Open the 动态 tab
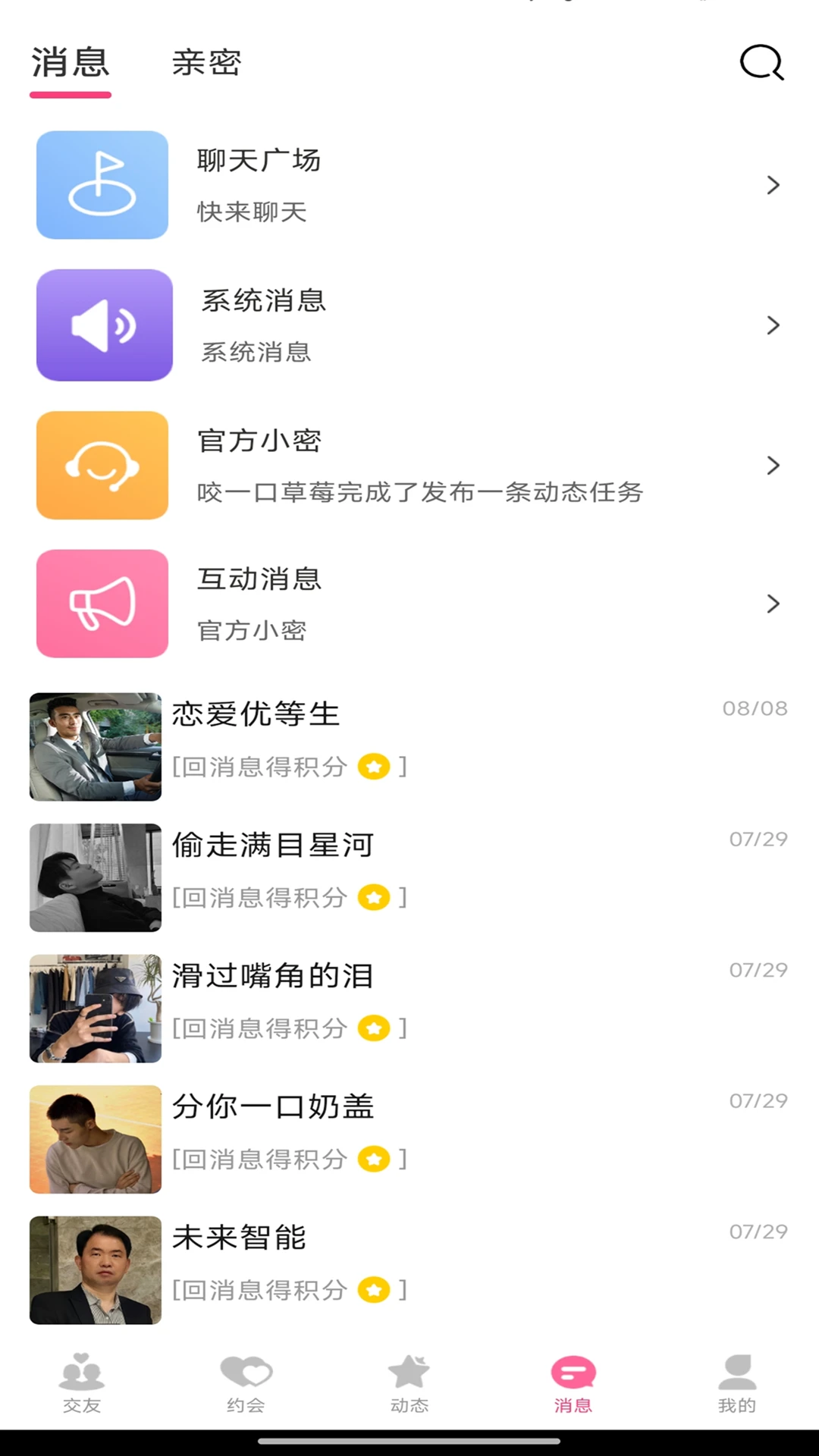The image size is (819, 1456). click(x=409, y=1383)
